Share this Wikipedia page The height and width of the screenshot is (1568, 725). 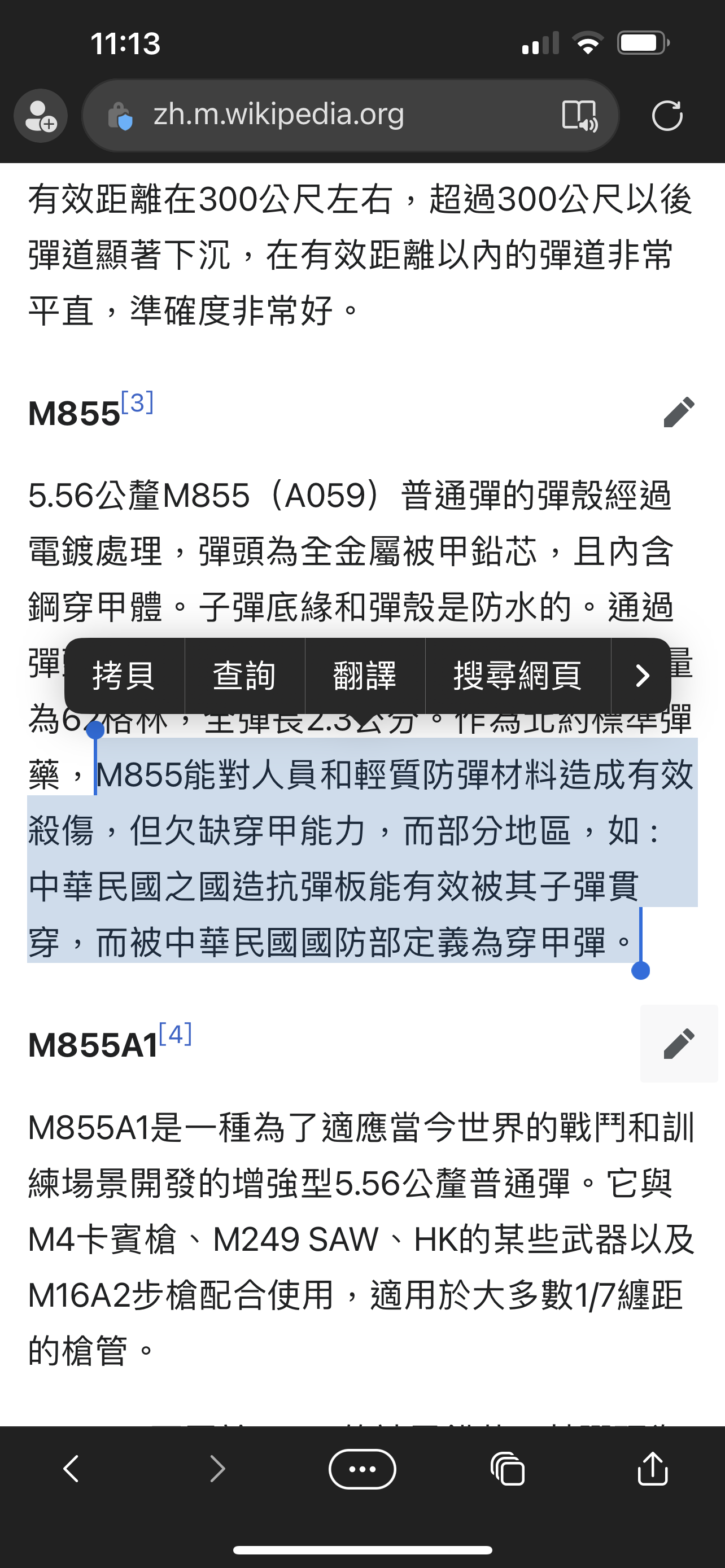coord(653,1469)
